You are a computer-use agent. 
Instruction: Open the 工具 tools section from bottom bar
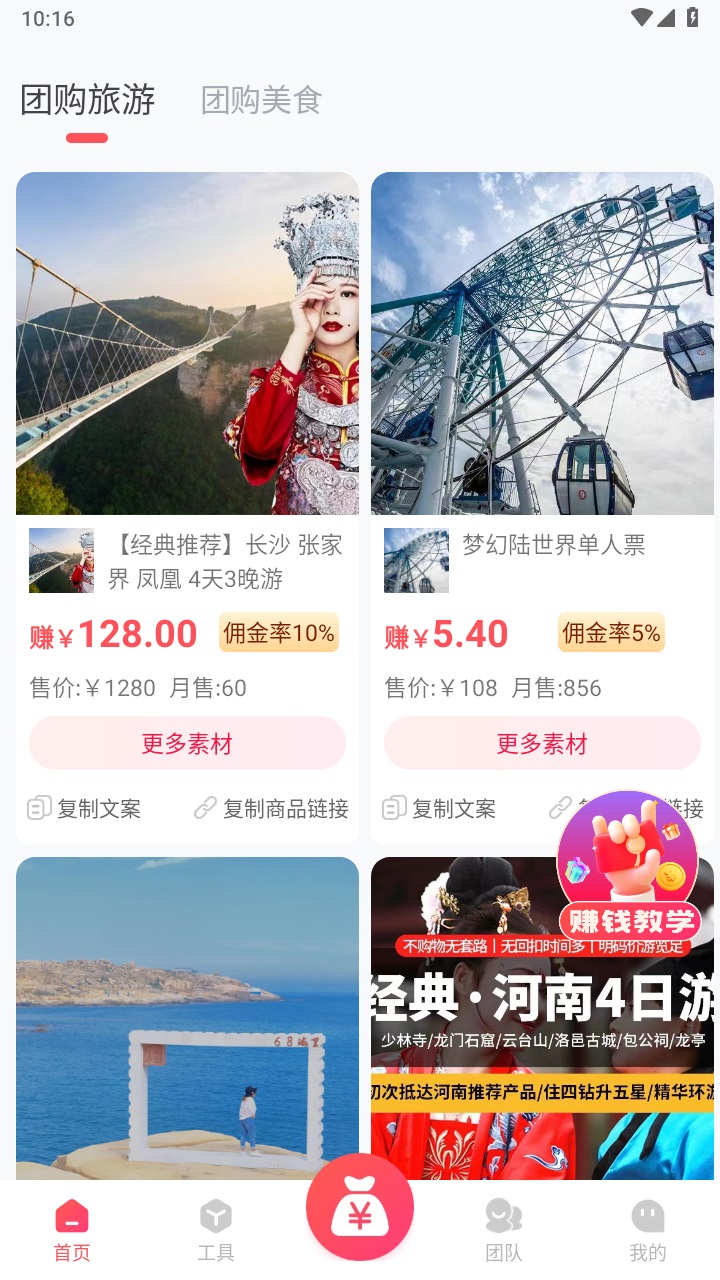(x=216, y=1217)
